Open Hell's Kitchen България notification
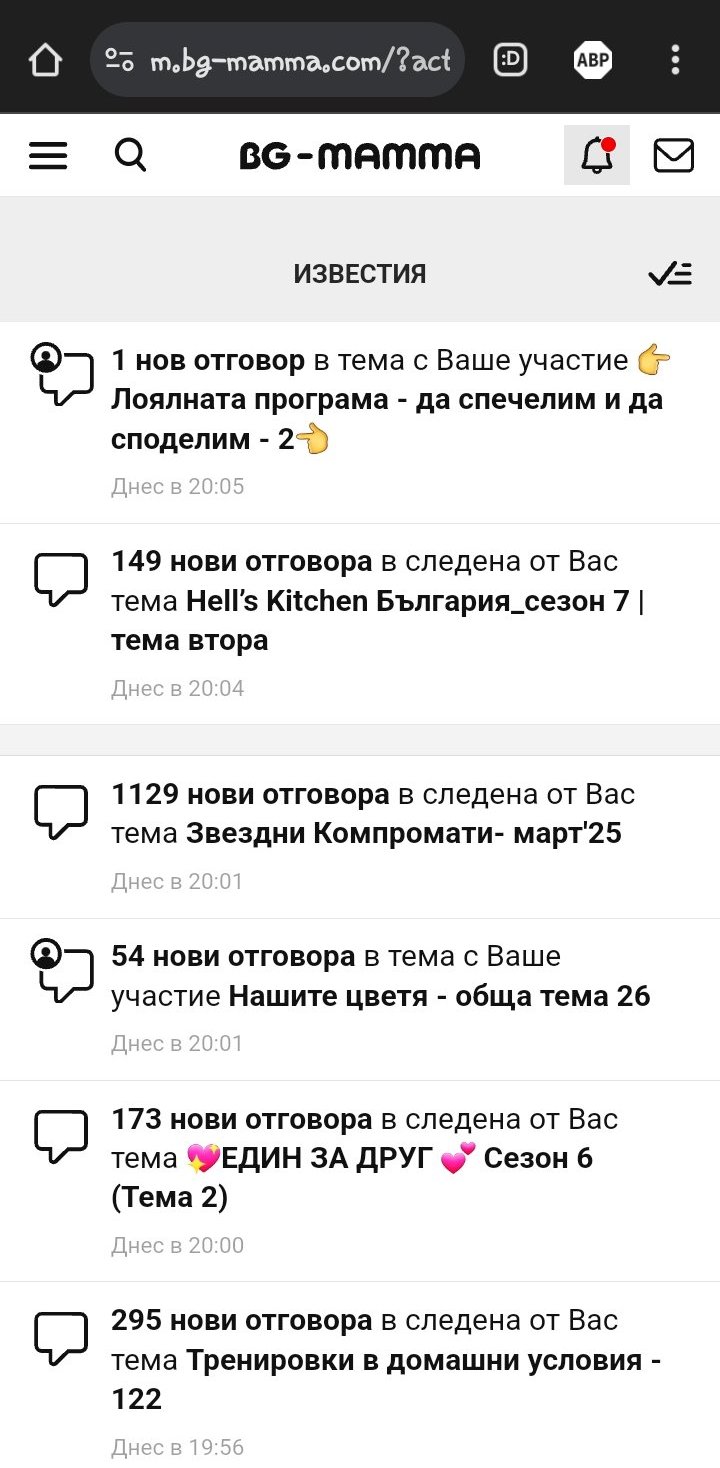Image resolution: width=720 pixels, height=1468 pixels. (x=375, y=602)
